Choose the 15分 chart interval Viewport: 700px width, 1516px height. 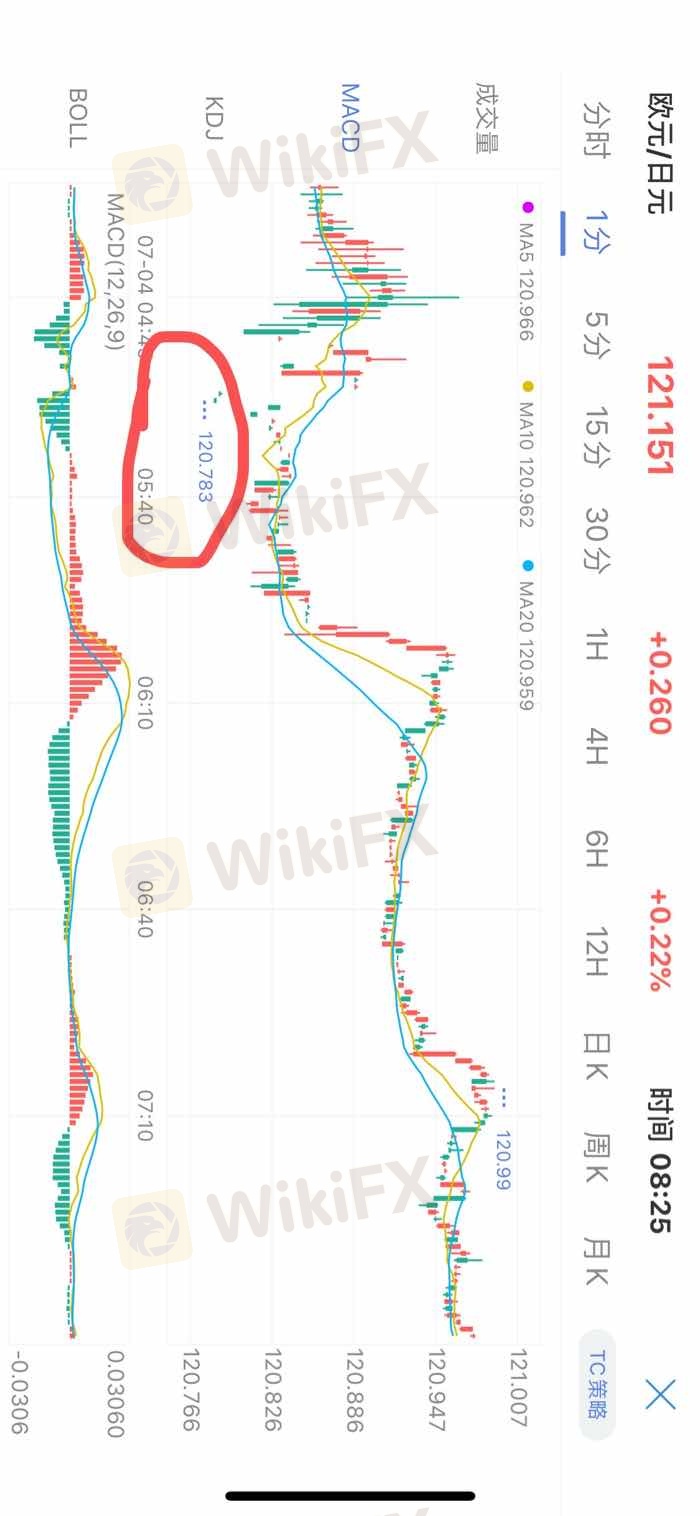click(x=597, y=437)
